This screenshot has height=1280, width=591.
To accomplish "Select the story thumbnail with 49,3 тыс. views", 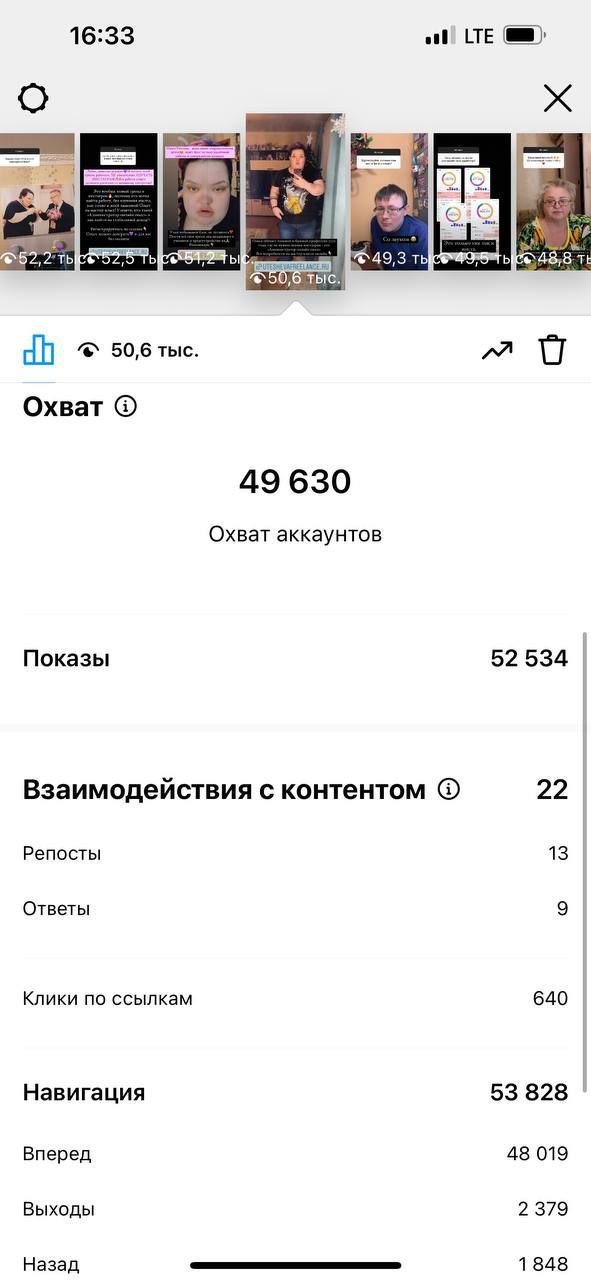I will 389,202.
